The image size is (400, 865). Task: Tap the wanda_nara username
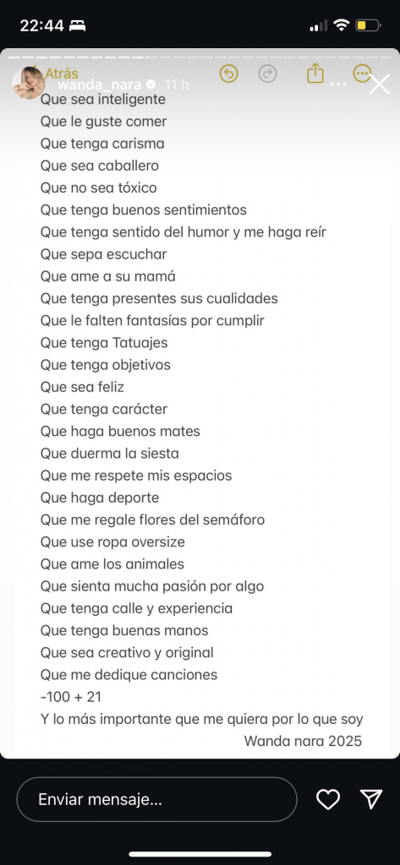pyautogui.click(x=100, y=85)
